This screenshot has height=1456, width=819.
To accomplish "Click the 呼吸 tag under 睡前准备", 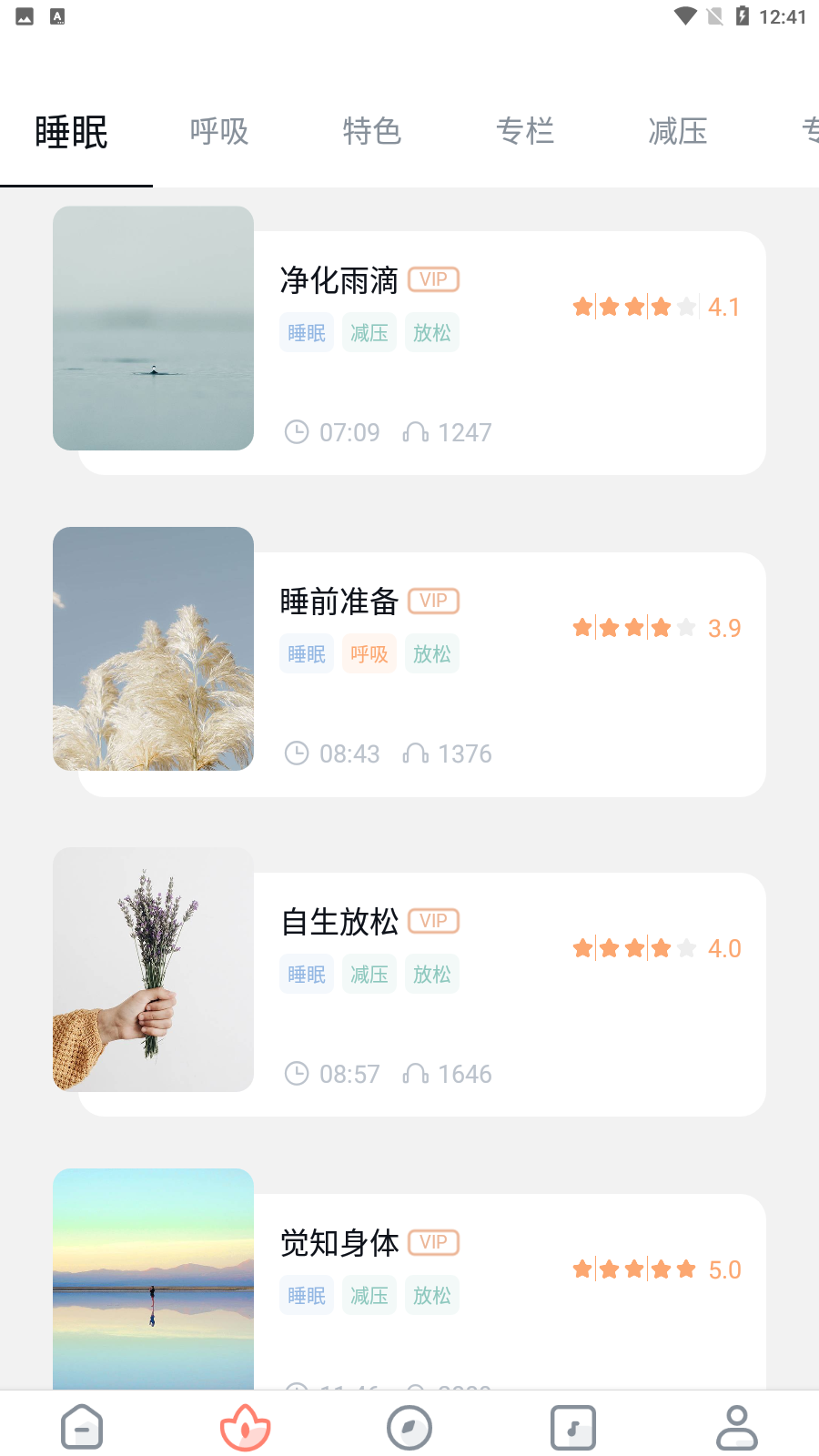I will (x=369, y=653).
